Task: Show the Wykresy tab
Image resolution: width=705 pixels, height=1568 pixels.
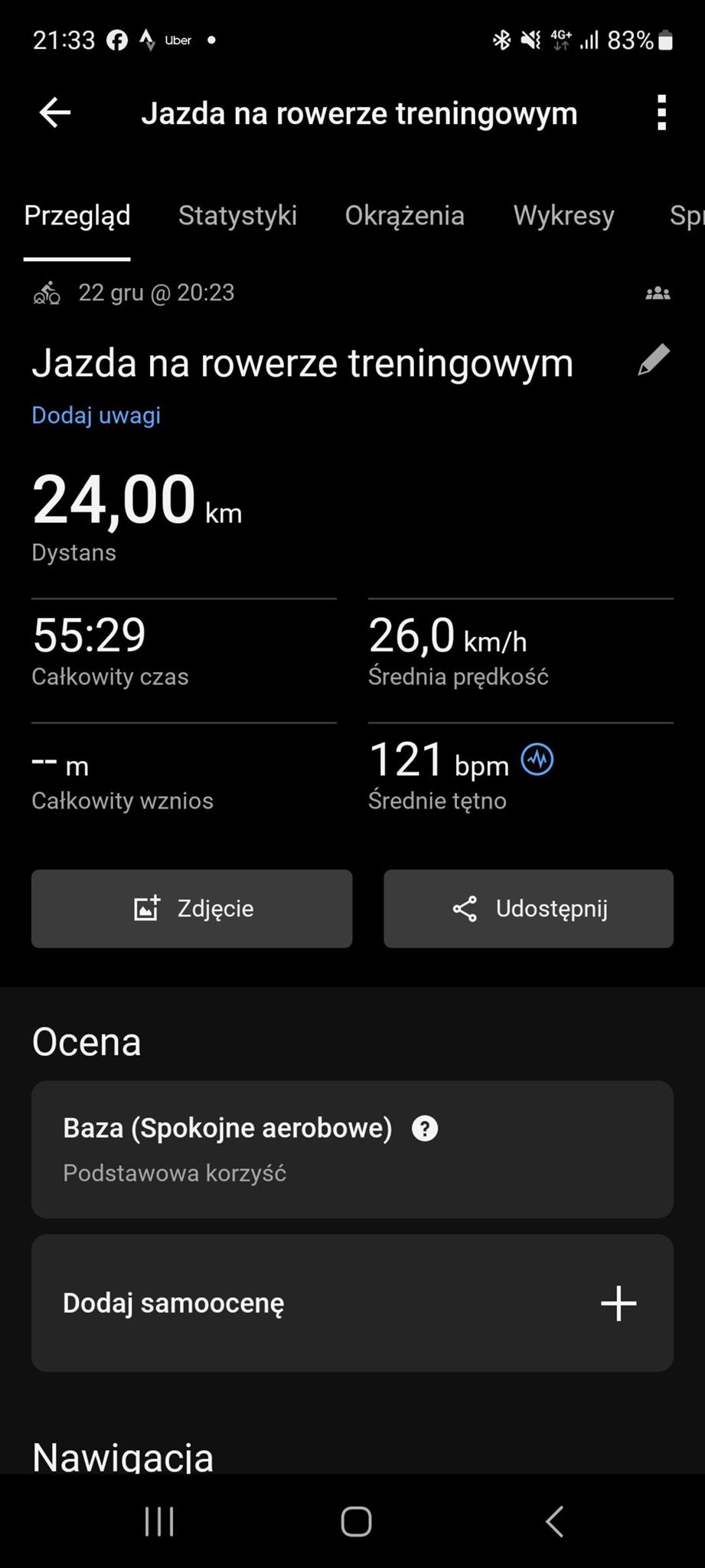Action: 563,216
